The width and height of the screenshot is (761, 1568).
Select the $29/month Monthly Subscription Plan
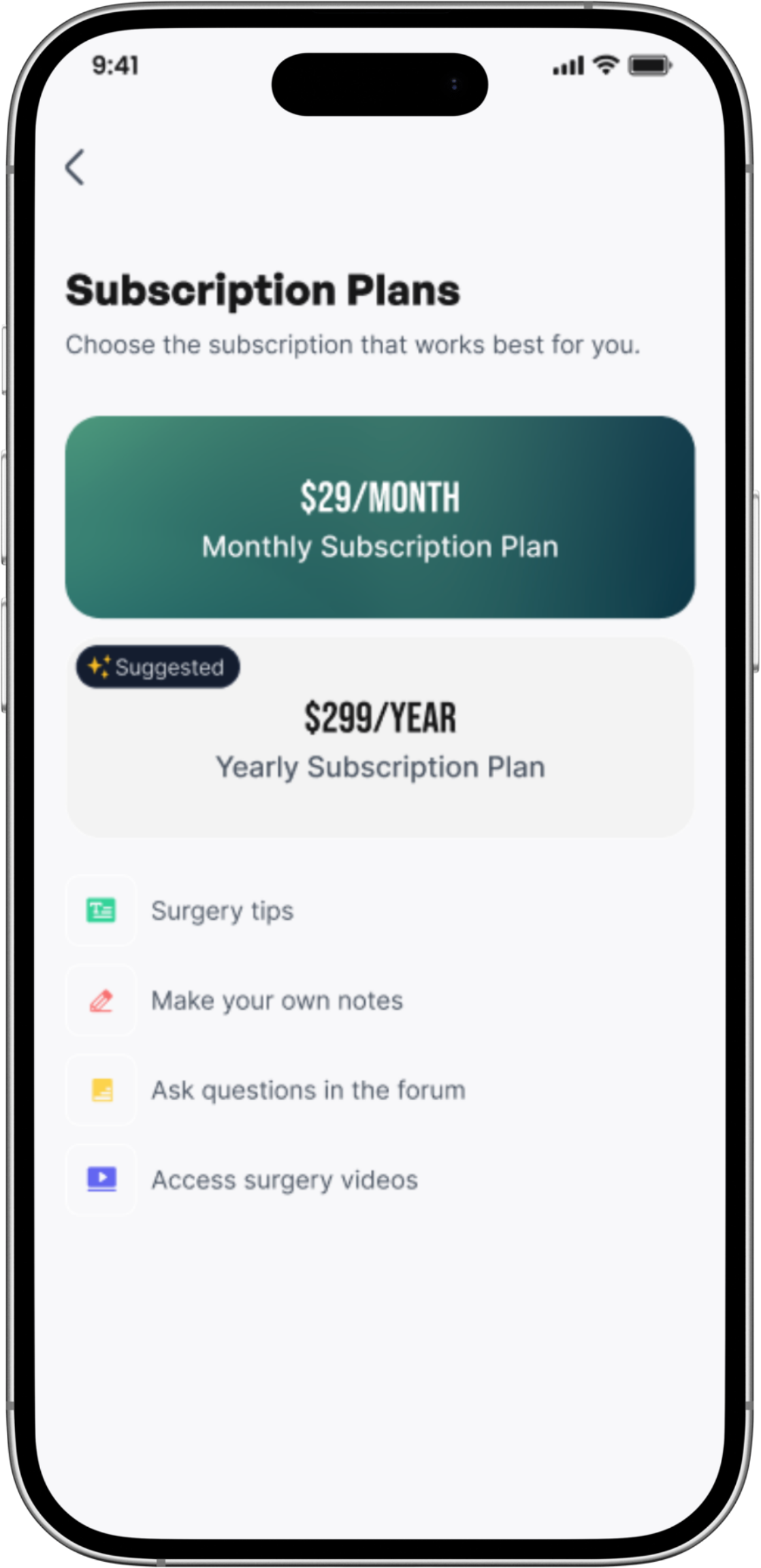tap(380, 517)
